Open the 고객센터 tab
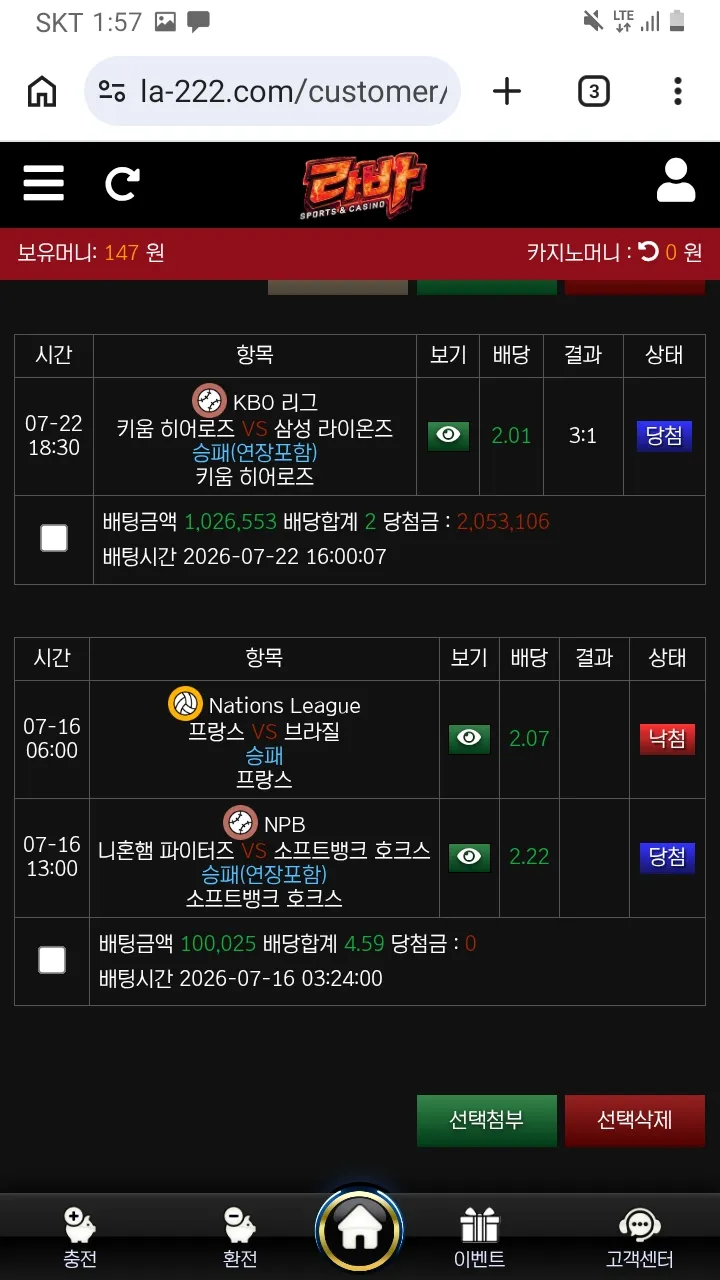This screenshot has height=1280, width=720. (639, 1238)
